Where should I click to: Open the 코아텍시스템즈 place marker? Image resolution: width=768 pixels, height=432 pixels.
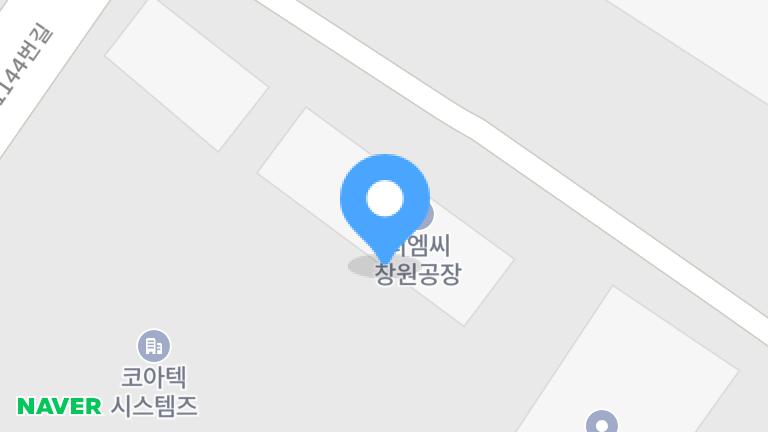[153, 347]
